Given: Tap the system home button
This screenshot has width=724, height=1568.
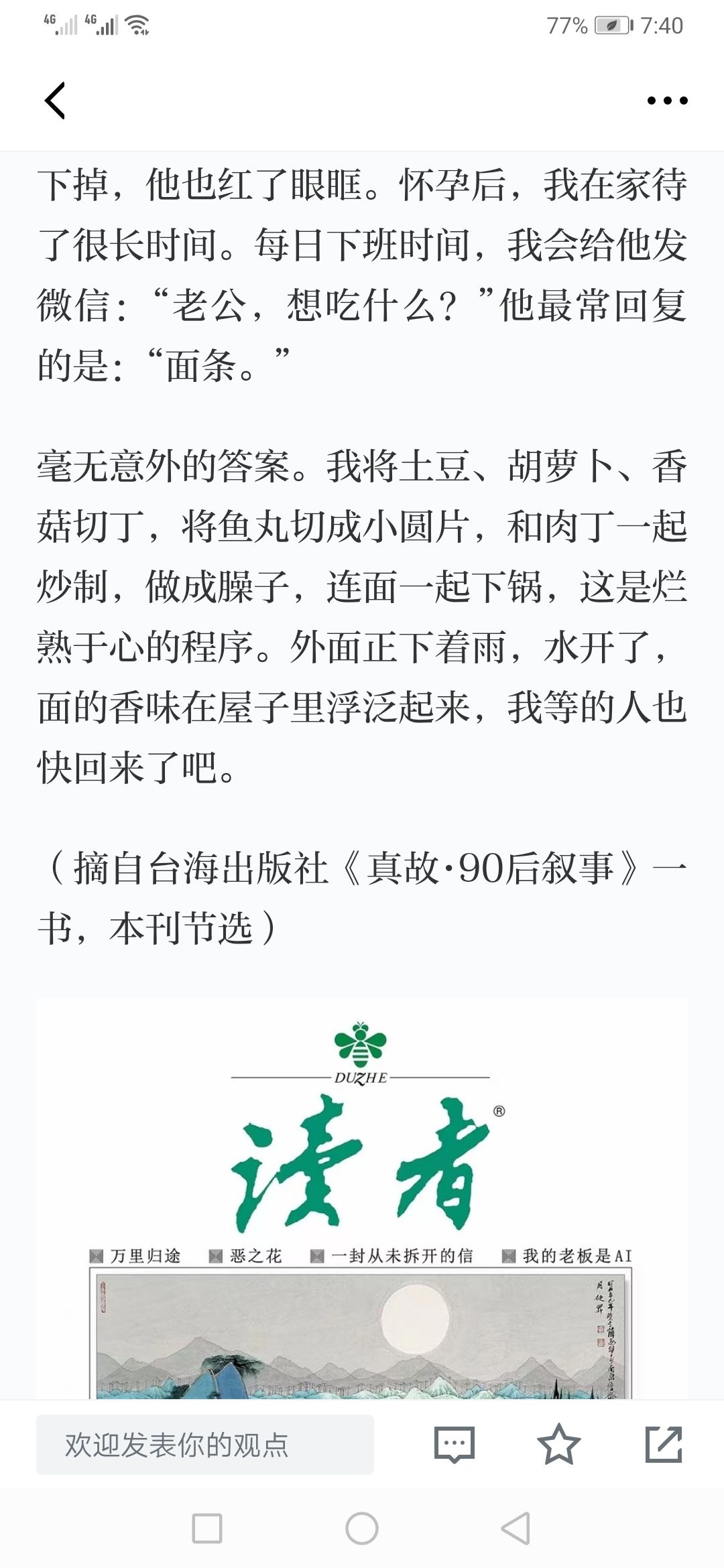Looking at the screenshot, I should click(x=362, y=1528).
